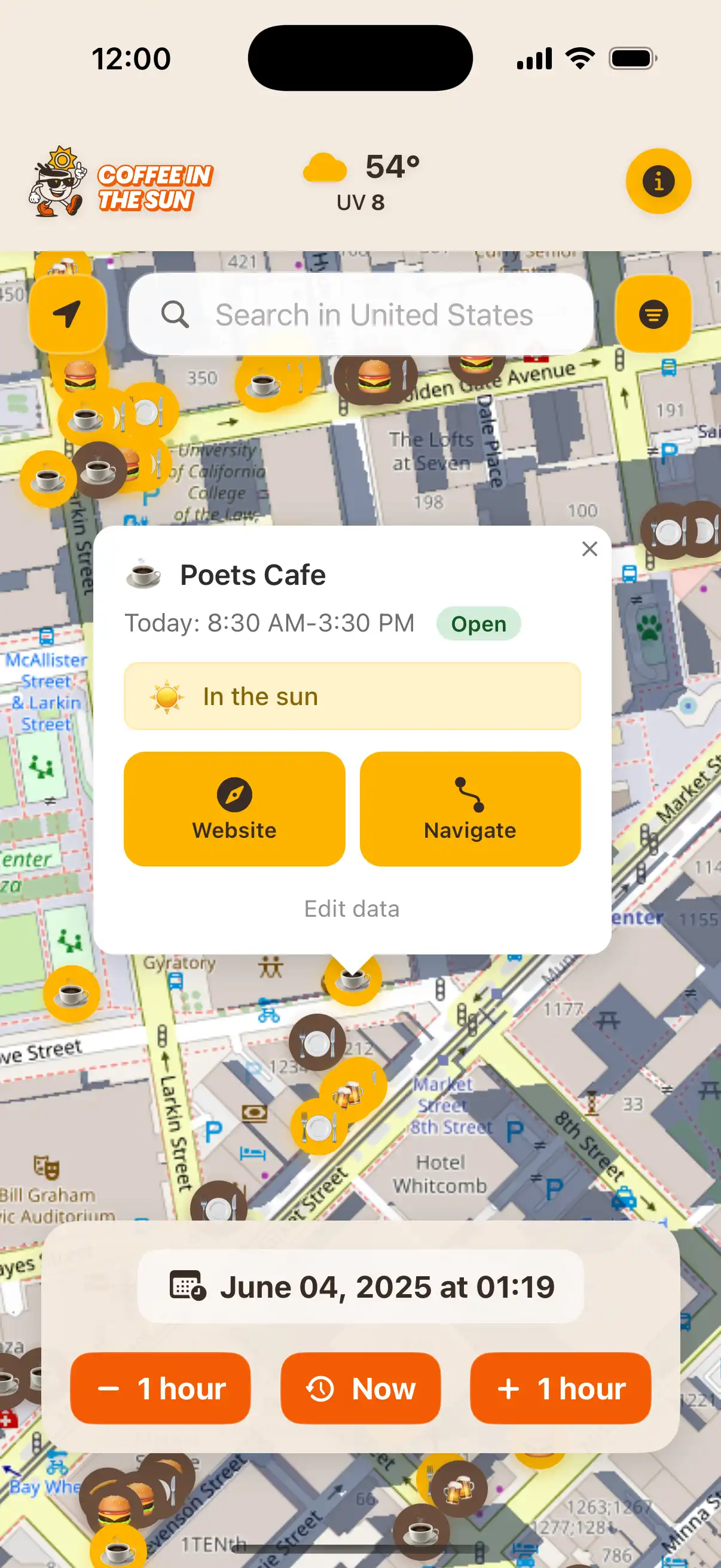The width and height of the screenshot is (721, 1568).
Task: Subtract one hour from the time
Action: pos(160,1389)
